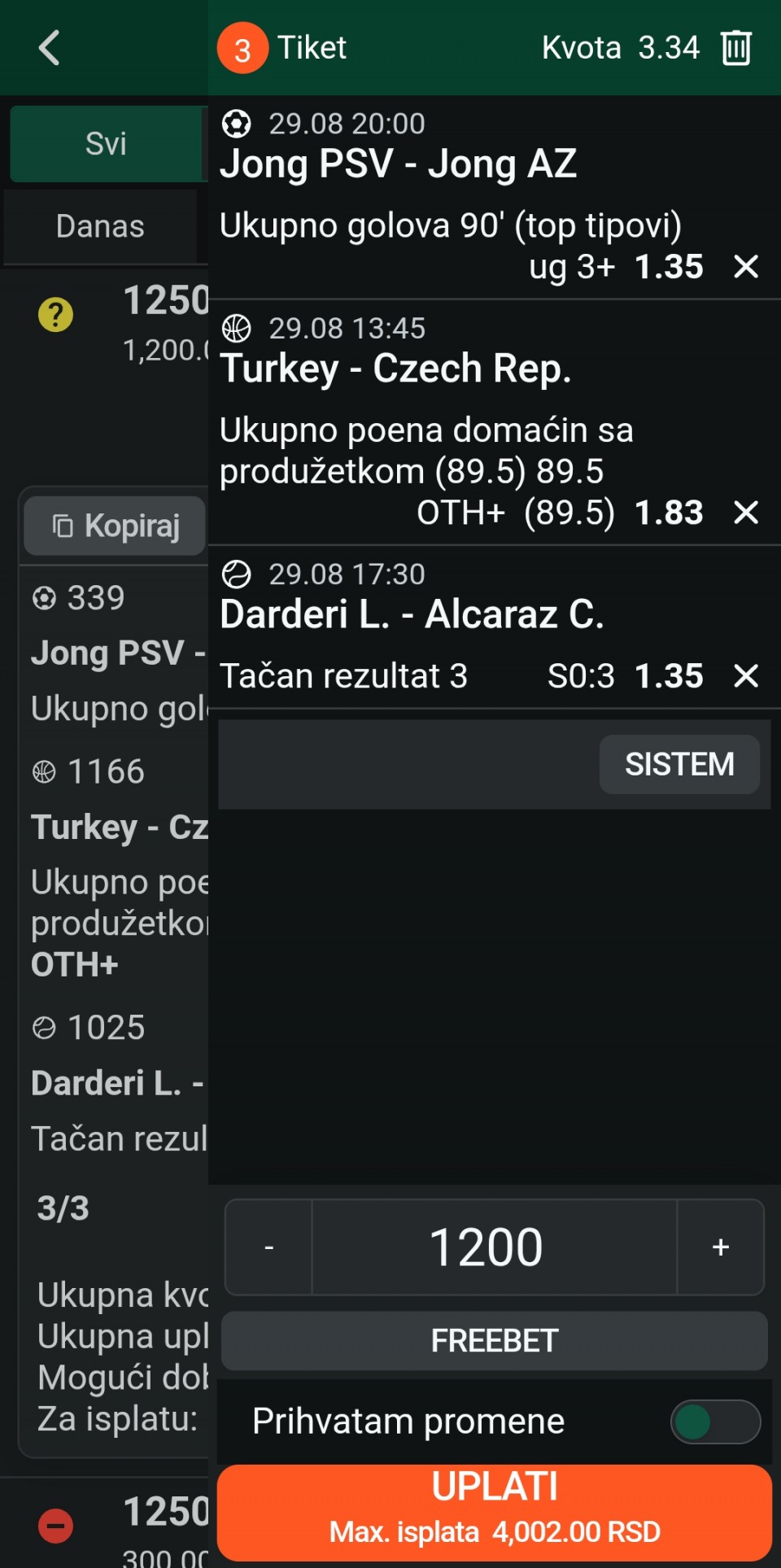
Task: Copy the ticket with Kopiraj
Action: (x=115, y=526)
